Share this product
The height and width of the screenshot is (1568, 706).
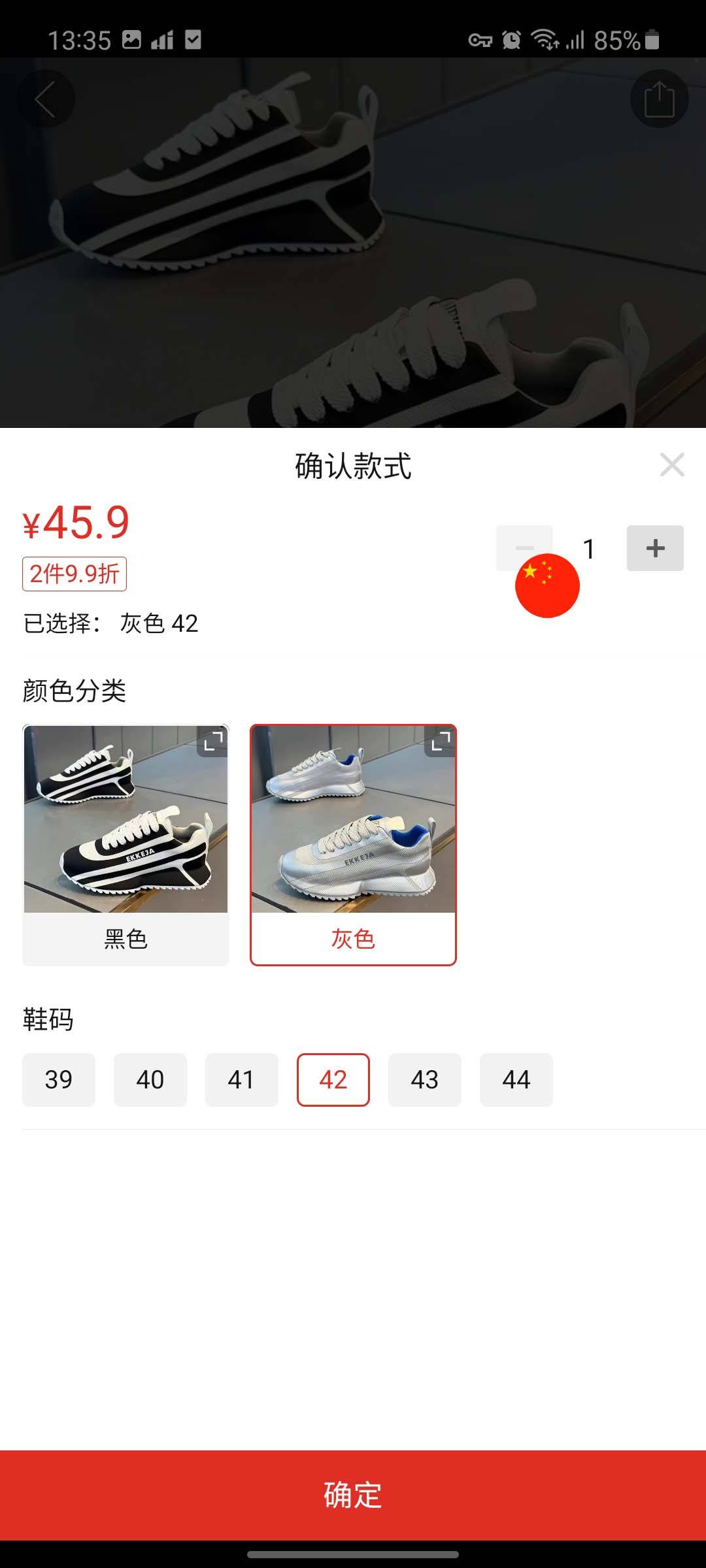[x=659, y=99]
